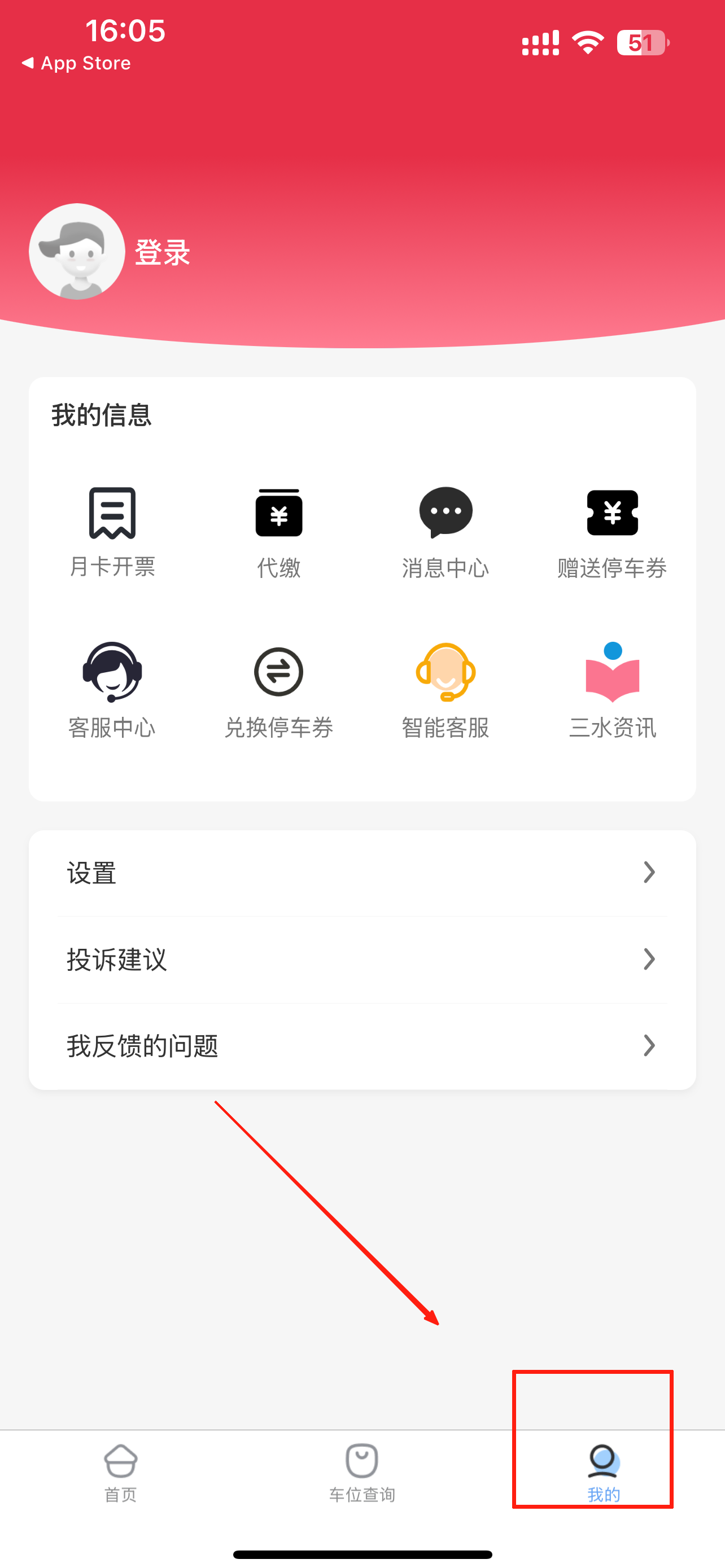Open the profile avatar picture
Viewport: 725px width, 1568px height.
77,251
